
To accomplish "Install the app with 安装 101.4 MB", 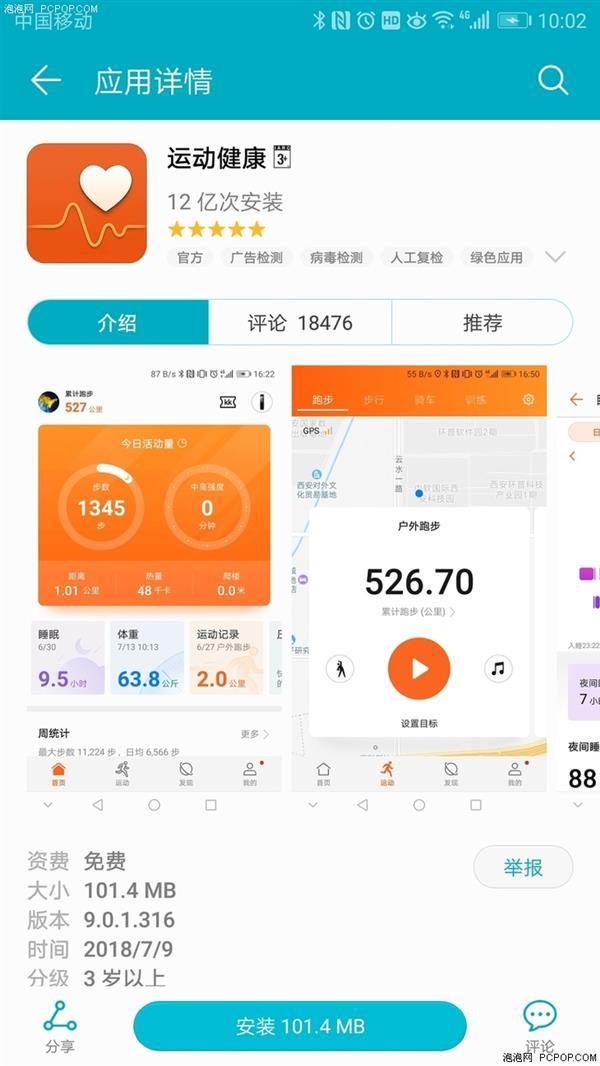I will coord(300,1026).
